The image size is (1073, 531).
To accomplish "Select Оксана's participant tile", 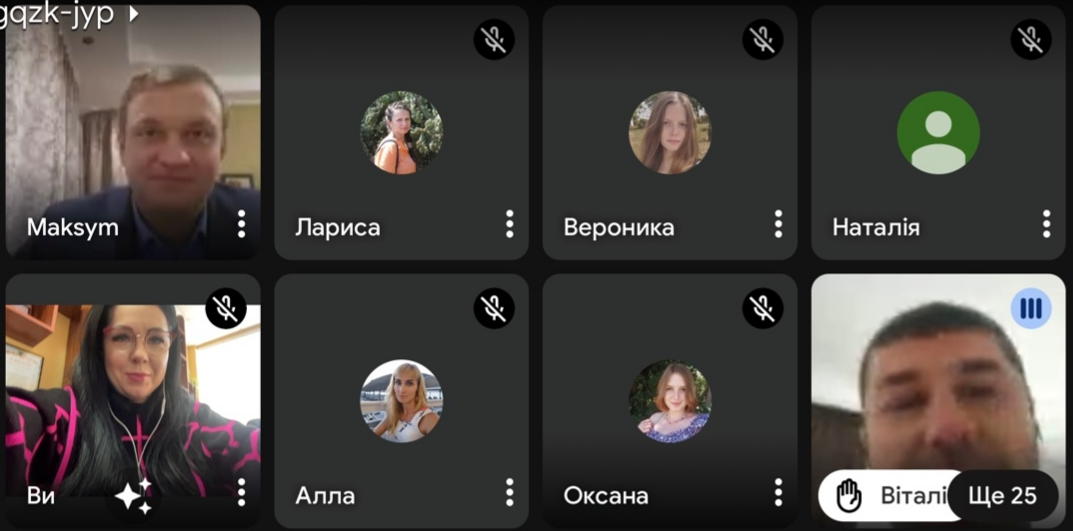I will tap(669, 401).
